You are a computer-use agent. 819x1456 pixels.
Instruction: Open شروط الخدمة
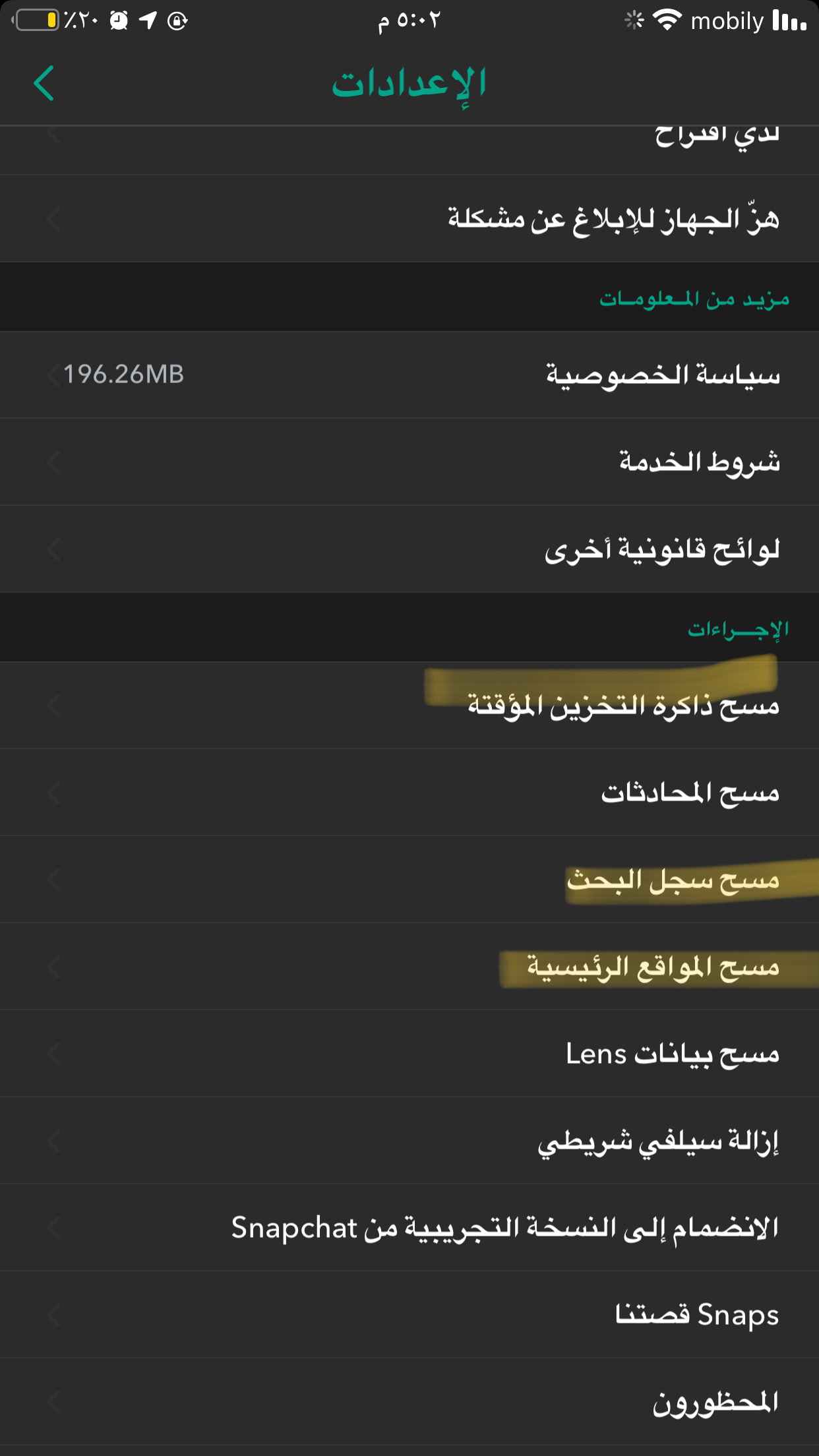409,462
